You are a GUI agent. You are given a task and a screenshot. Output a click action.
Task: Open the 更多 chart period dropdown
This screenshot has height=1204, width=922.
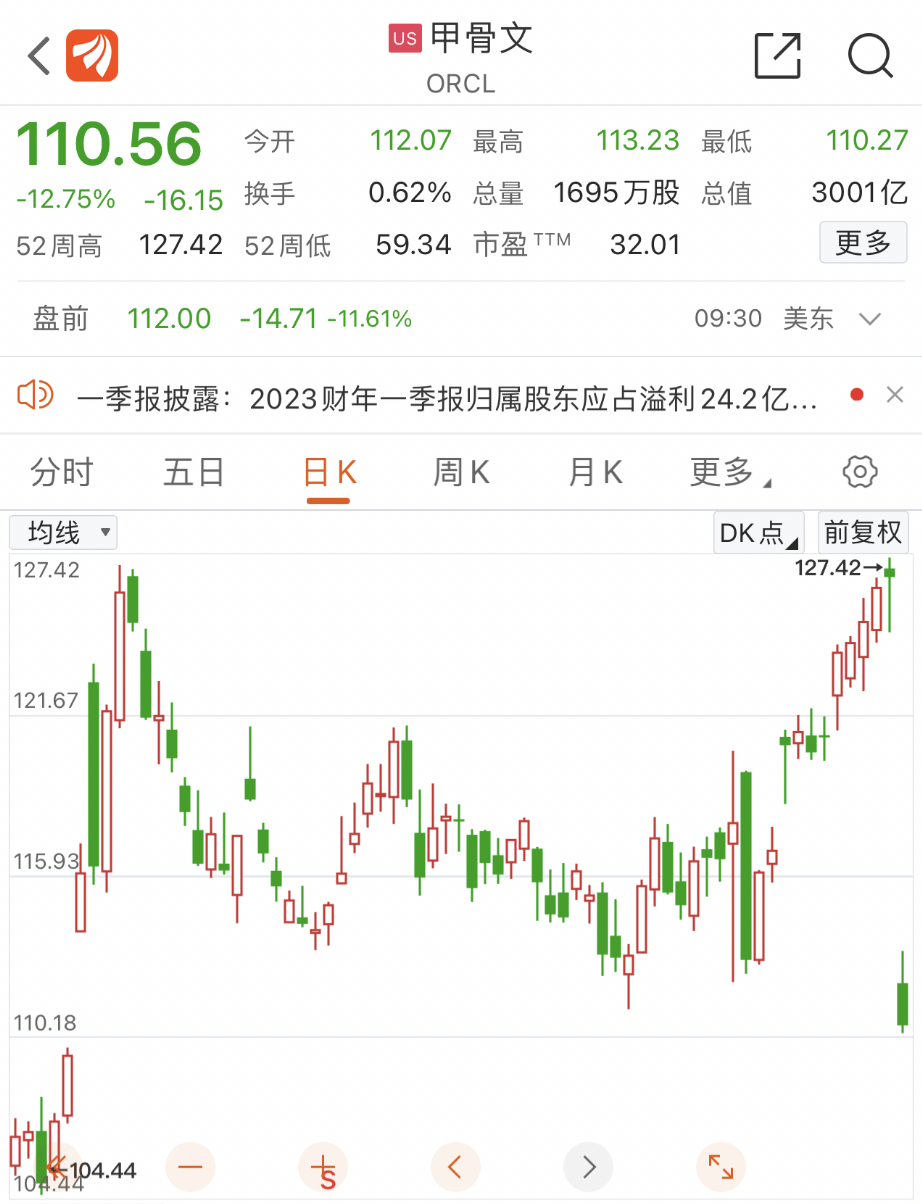coord(723,471)
